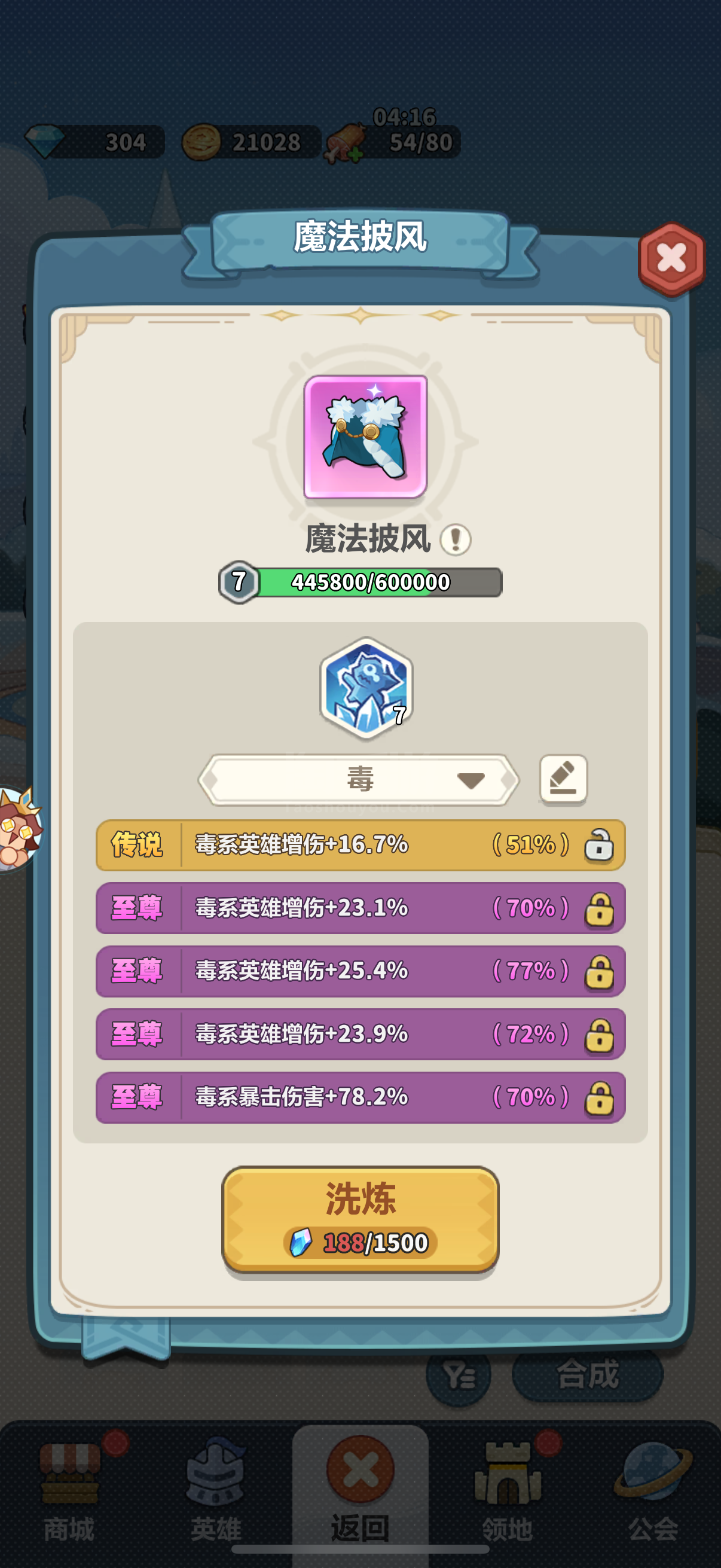Open the ice hero hexagon rune icon
This screenshot has width=721, height=1568.
click(366, 688)
